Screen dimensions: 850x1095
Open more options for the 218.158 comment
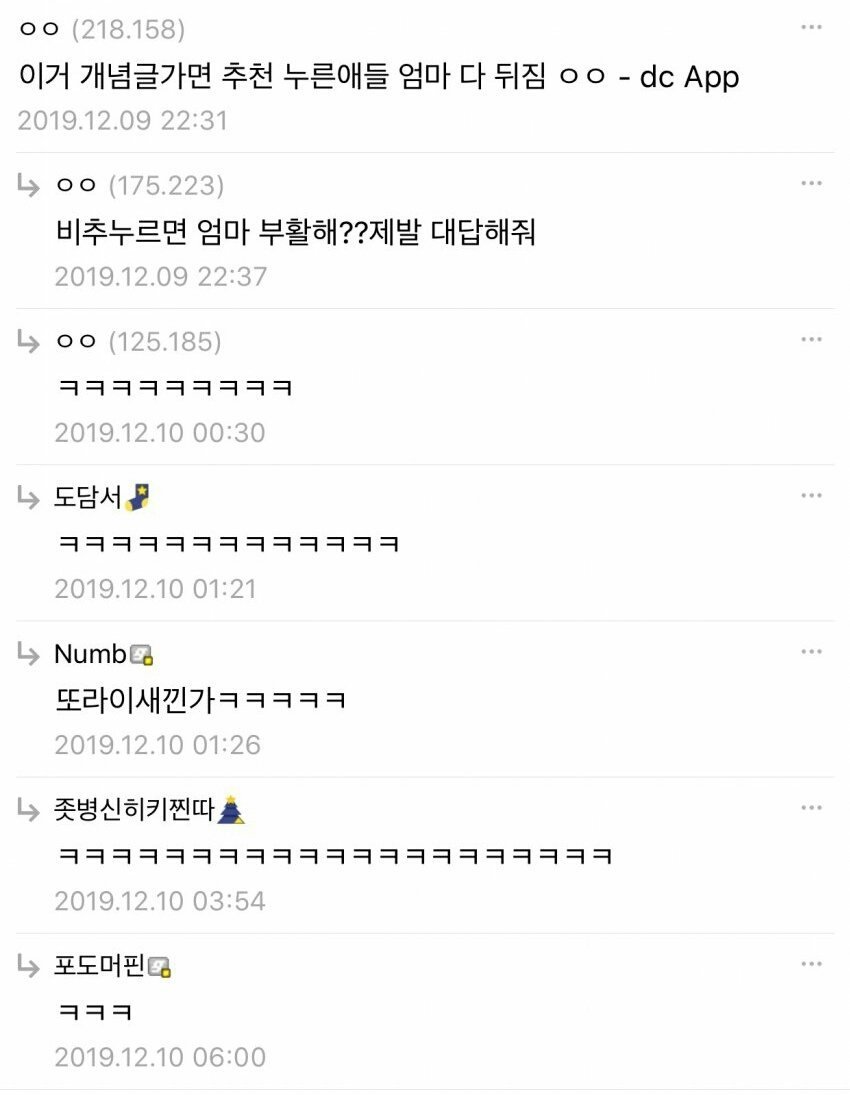[811, 27]
